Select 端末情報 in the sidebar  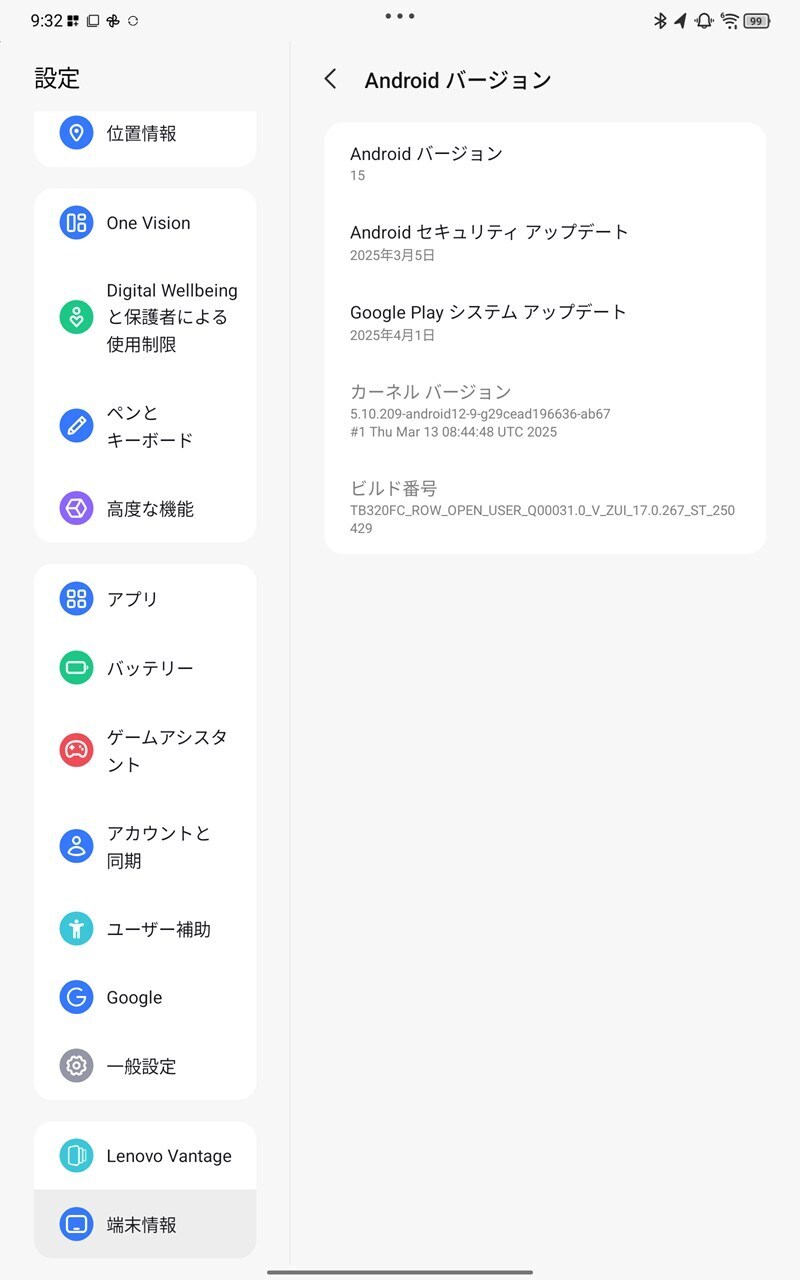point(145,1224)
